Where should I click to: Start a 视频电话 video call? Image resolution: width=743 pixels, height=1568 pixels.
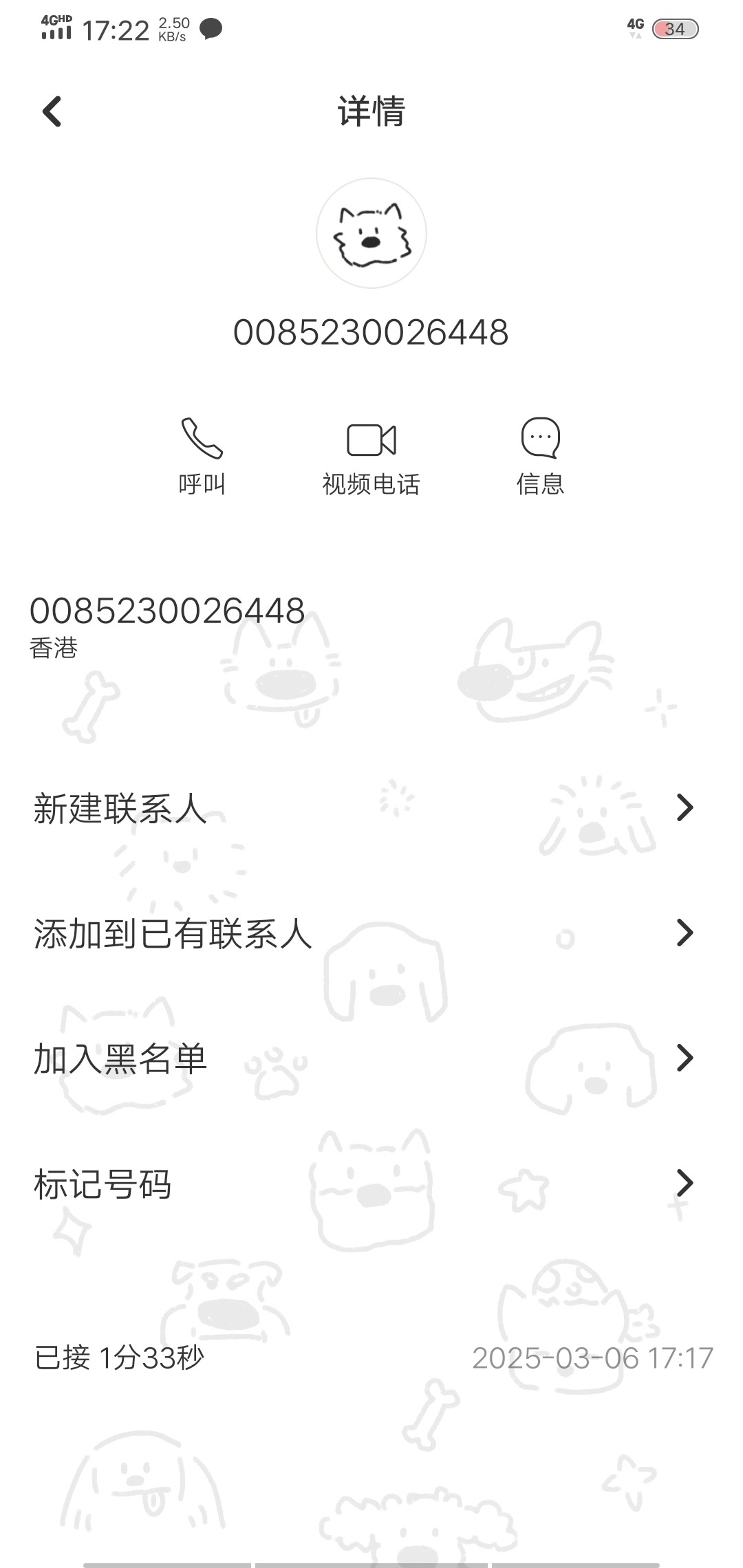pyautogui.click(x=371, y=455)
